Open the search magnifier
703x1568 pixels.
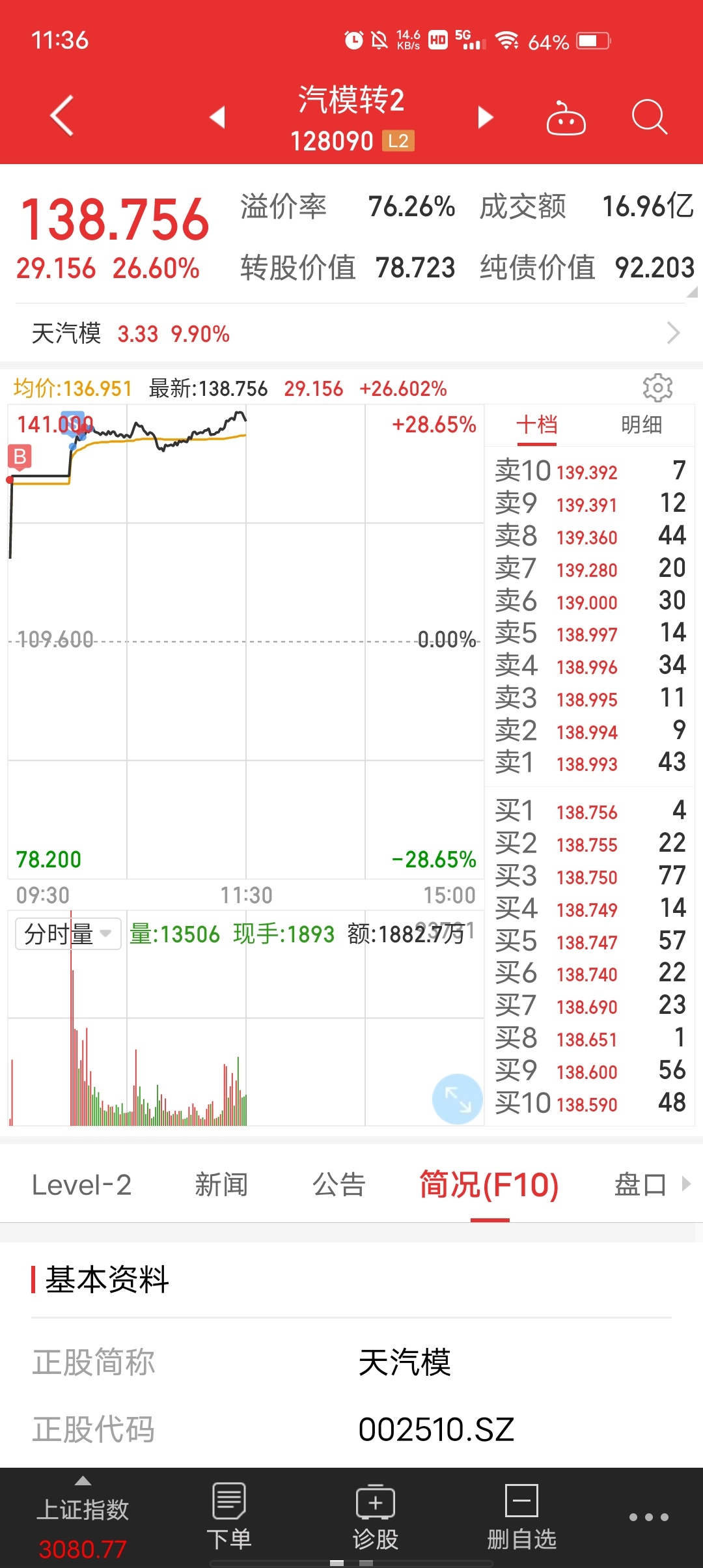[650, 117]
